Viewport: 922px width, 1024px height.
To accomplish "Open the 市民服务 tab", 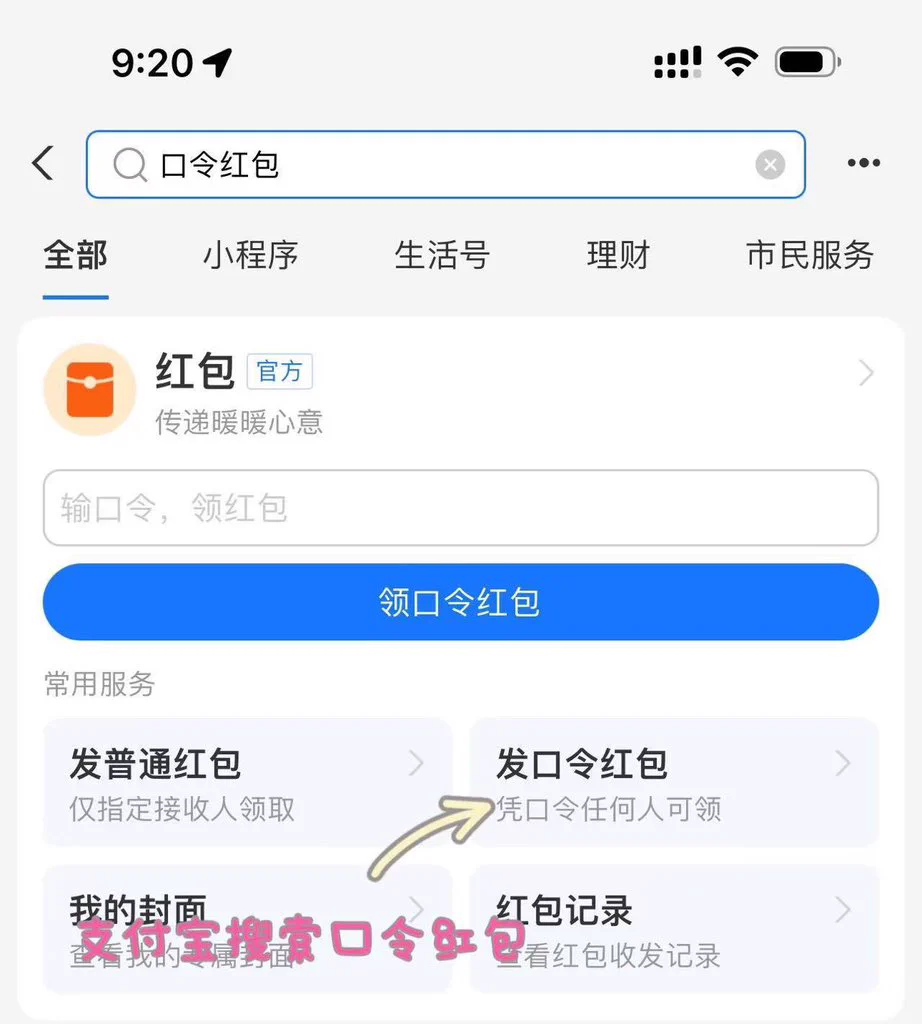I will [x=810, y=256].
